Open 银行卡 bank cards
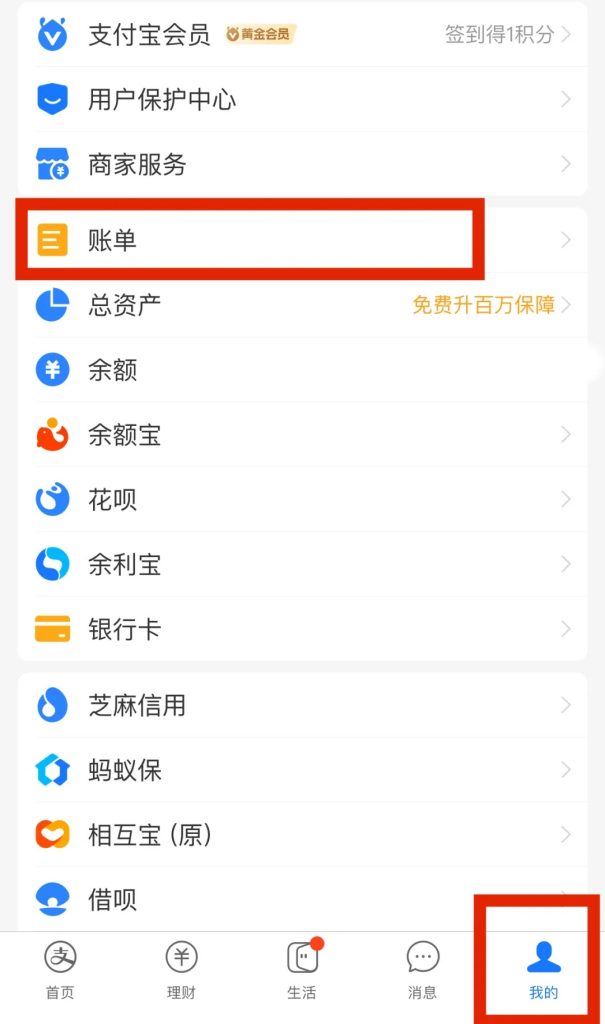 tap(300, 629)
